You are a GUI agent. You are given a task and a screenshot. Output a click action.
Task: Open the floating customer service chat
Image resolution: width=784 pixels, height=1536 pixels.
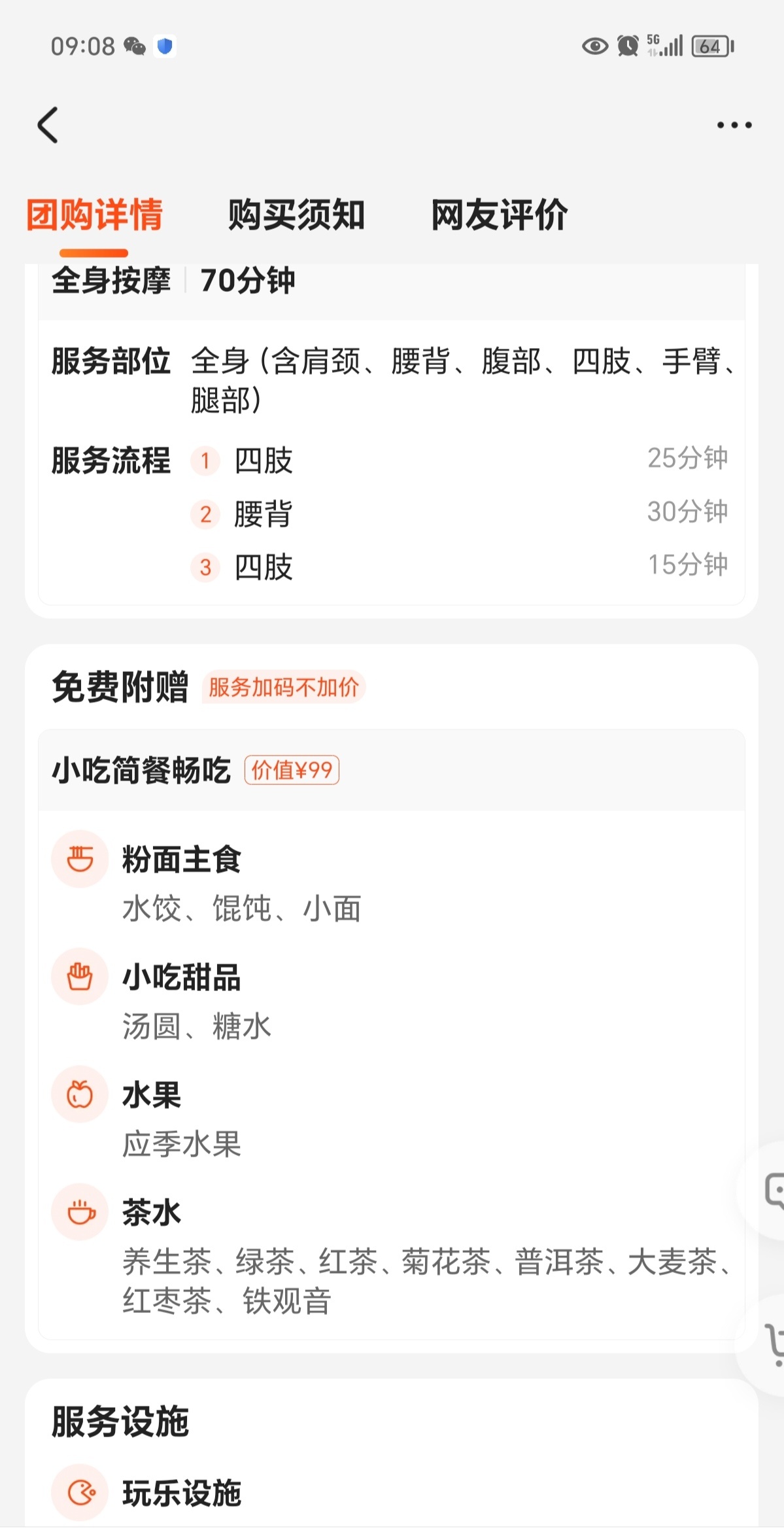click(x=772, y=1191)
